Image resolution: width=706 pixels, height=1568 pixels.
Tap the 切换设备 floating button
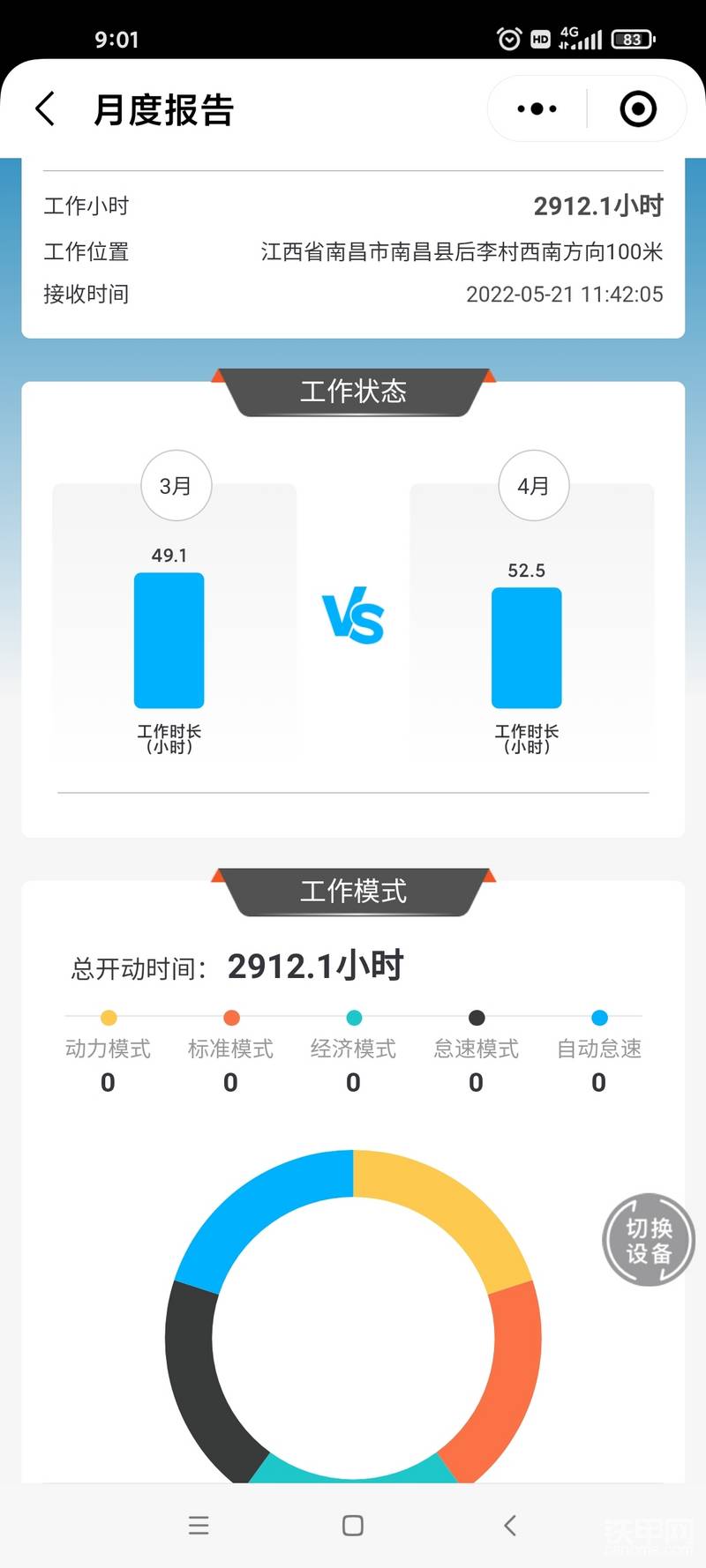pos(649,1240)
